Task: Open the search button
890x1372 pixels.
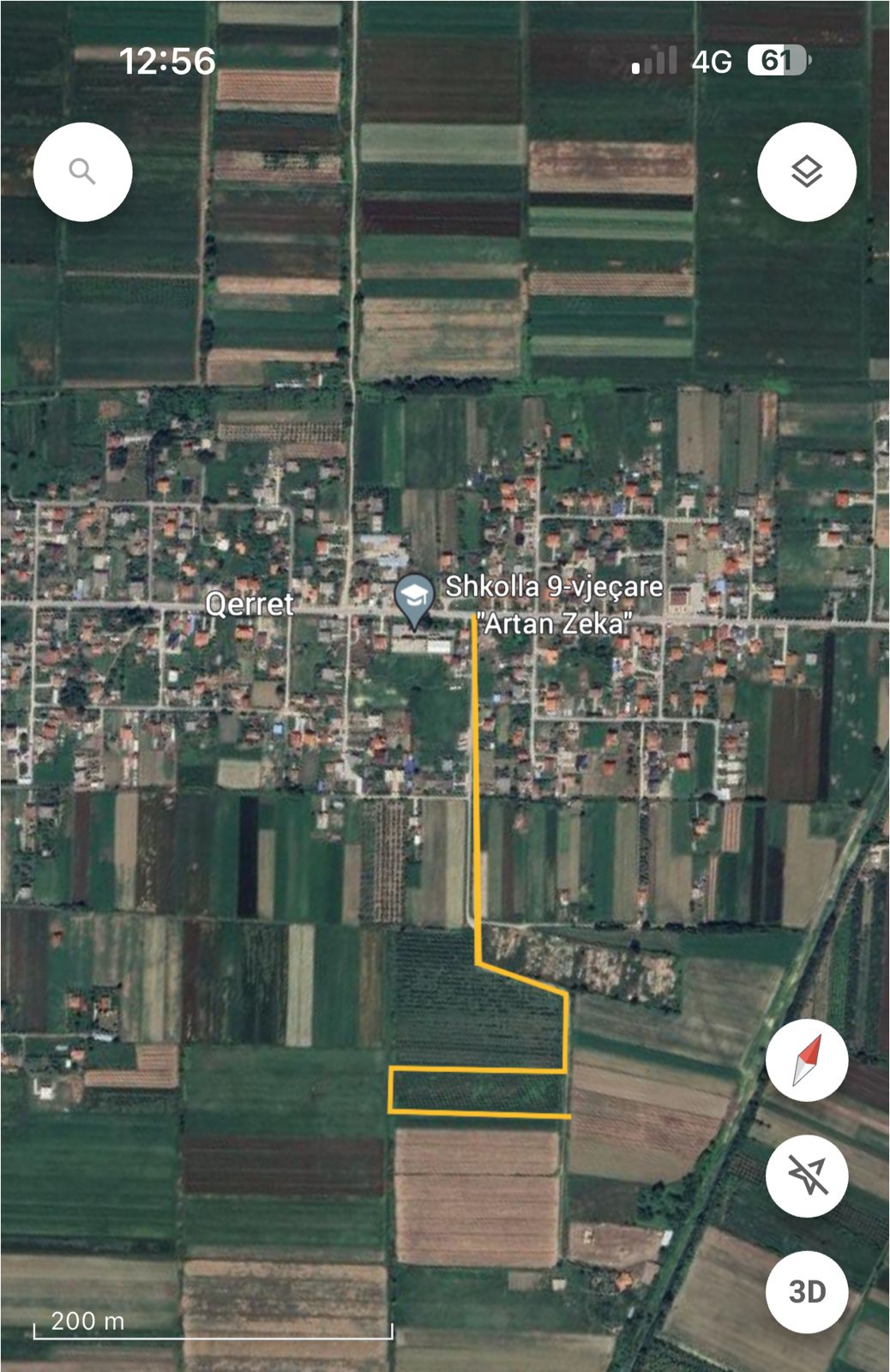Action: click(82, 172)
